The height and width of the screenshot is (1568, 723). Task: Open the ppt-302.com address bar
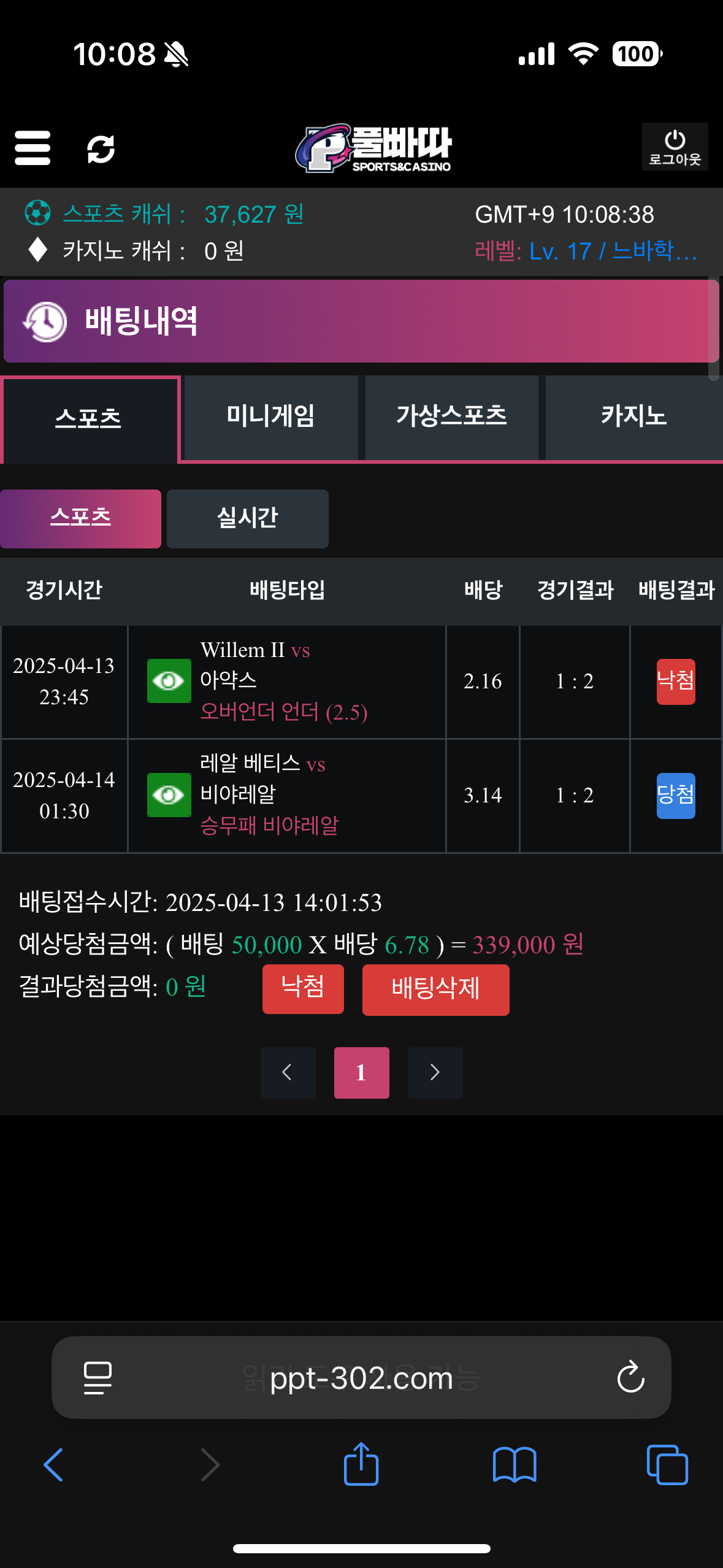click(361, 1378)
